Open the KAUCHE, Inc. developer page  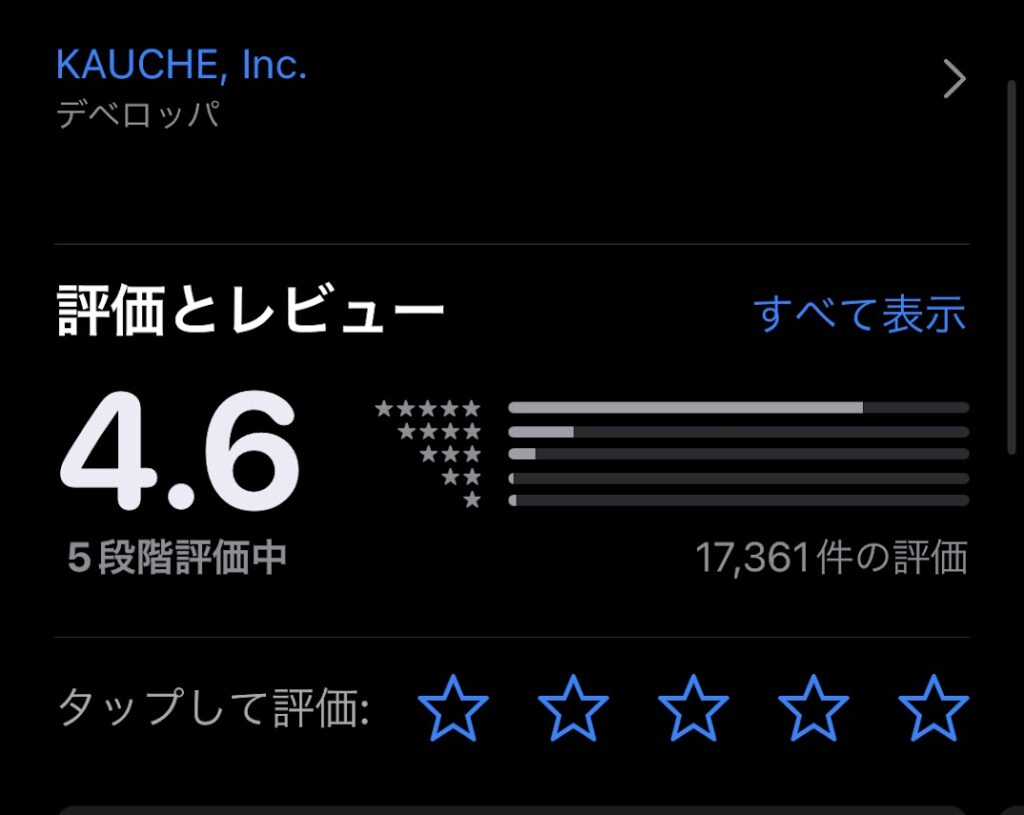tap(181, 66)
